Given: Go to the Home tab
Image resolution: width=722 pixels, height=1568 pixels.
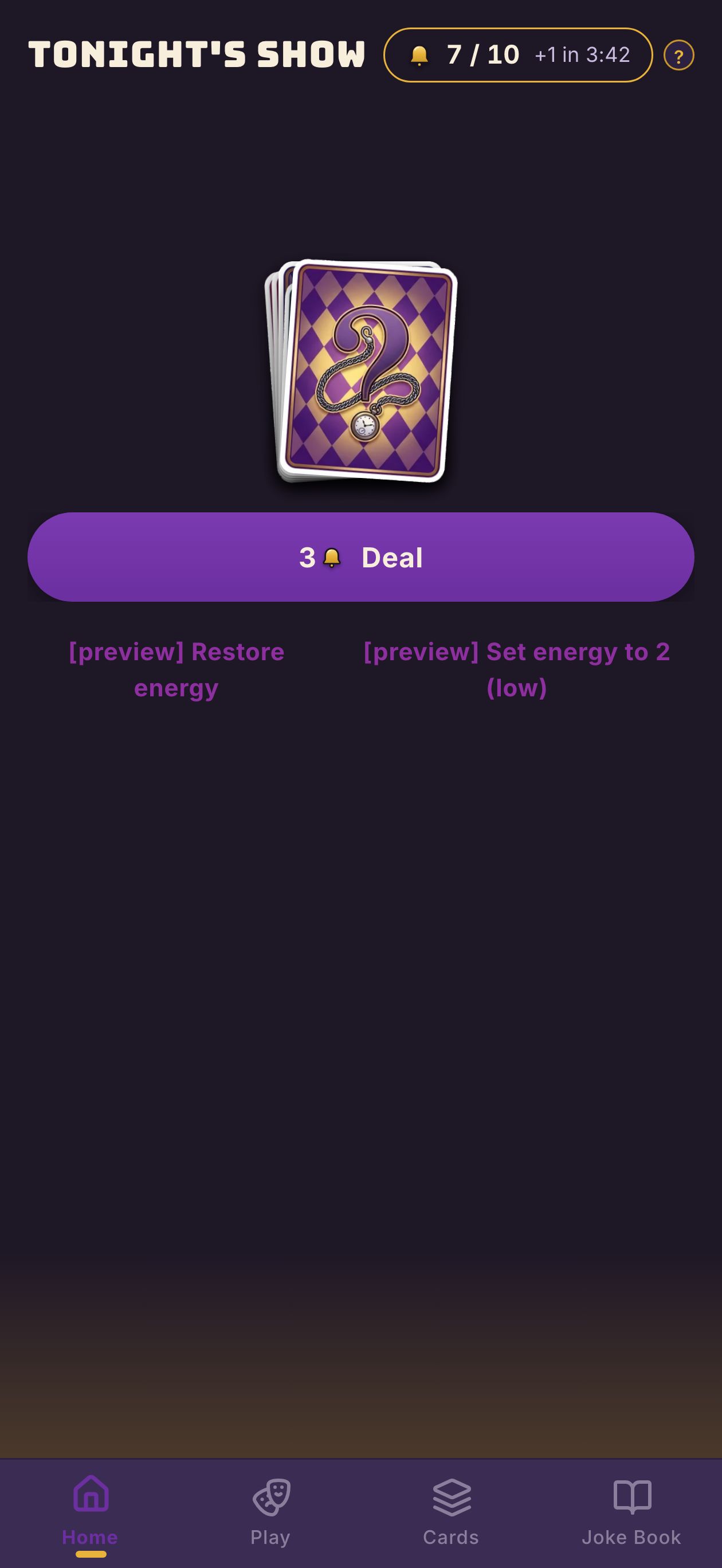Looking at the screenshot, I should point(90,1512).
